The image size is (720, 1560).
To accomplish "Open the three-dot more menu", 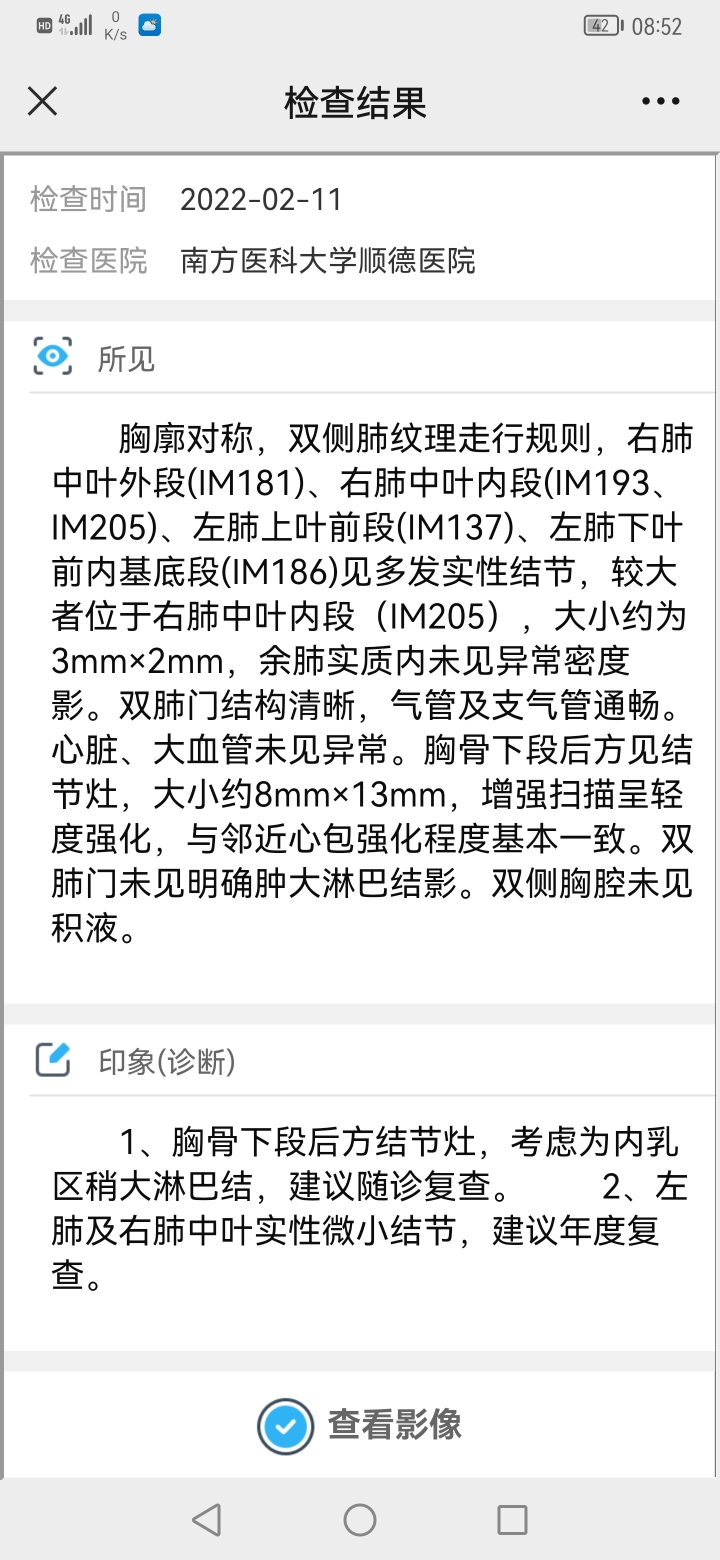I will (660, 101).
